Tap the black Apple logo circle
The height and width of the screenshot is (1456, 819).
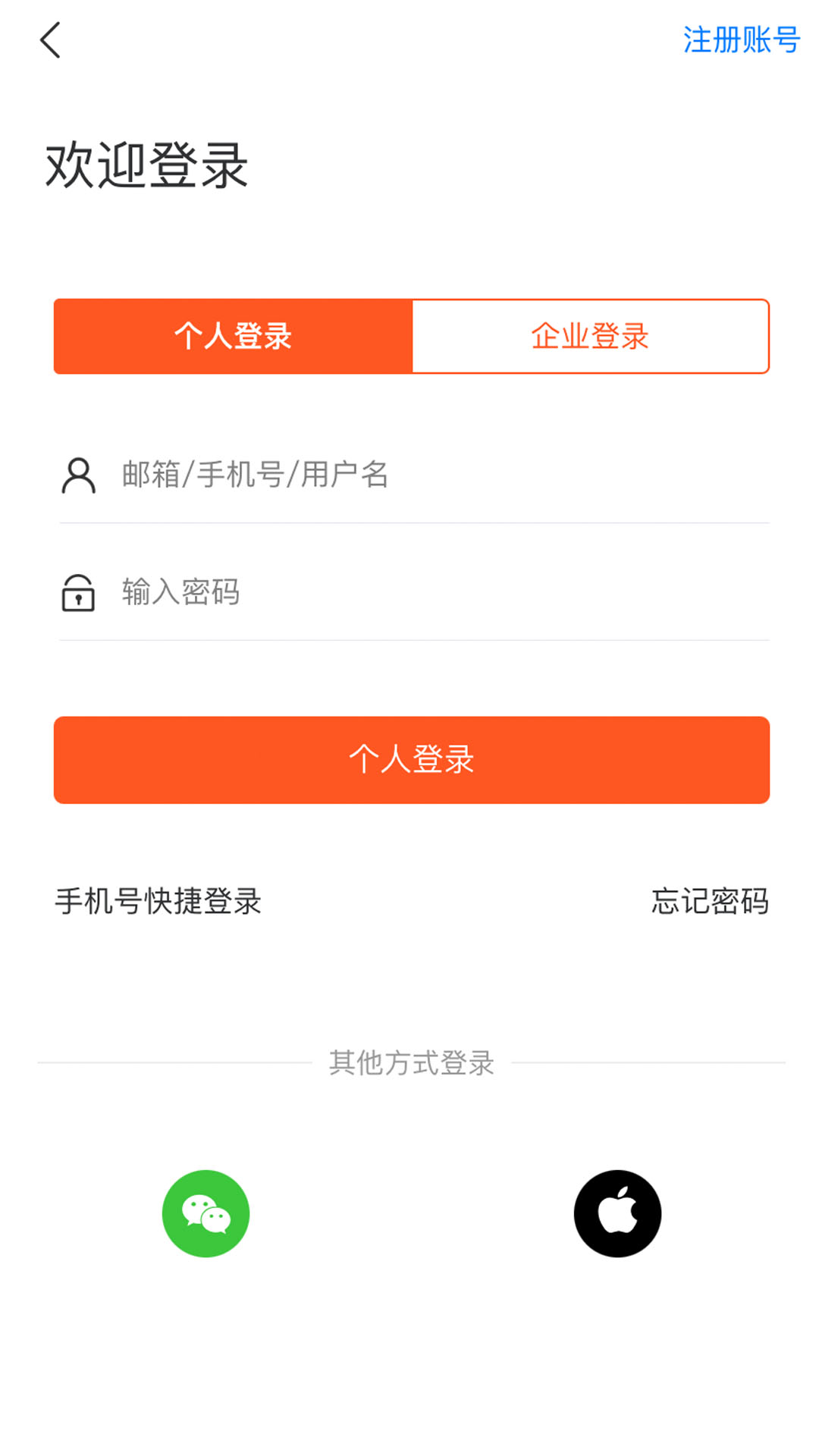point(618,1213)
